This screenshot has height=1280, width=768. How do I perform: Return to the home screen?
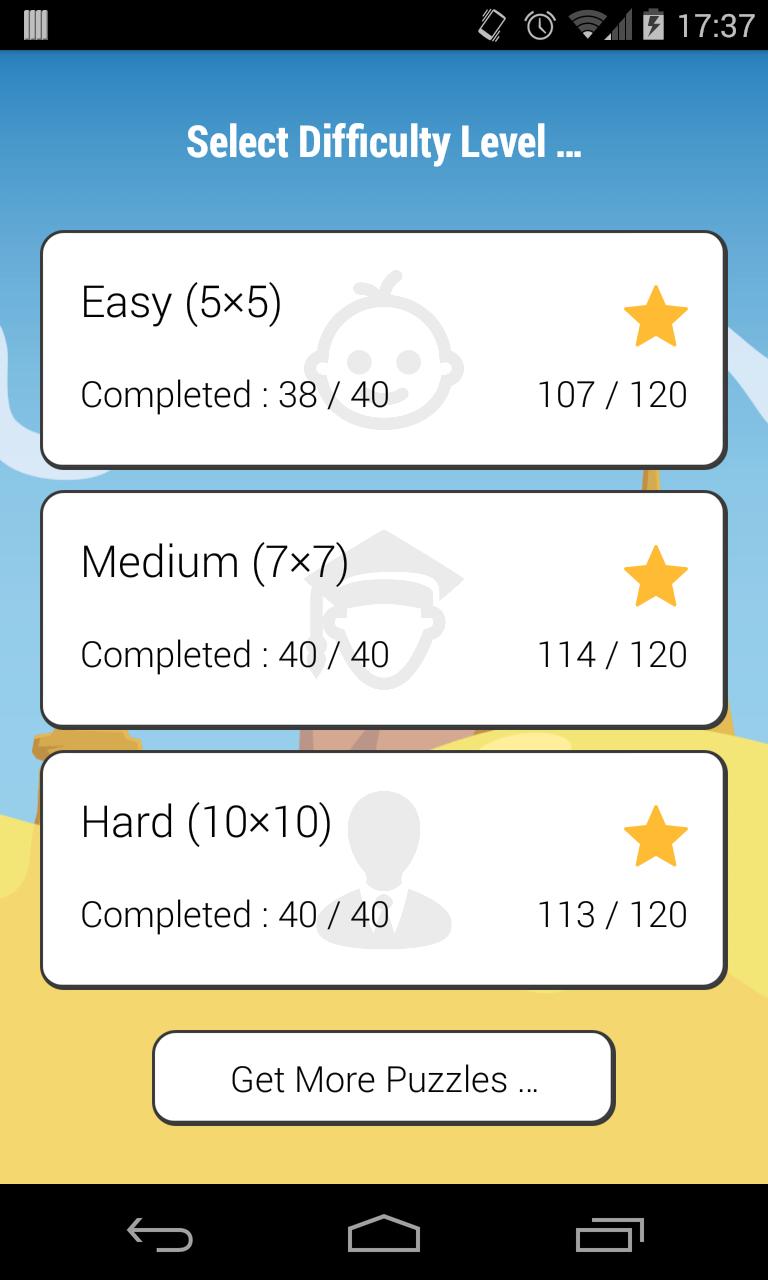click(x=384, y=1234)
